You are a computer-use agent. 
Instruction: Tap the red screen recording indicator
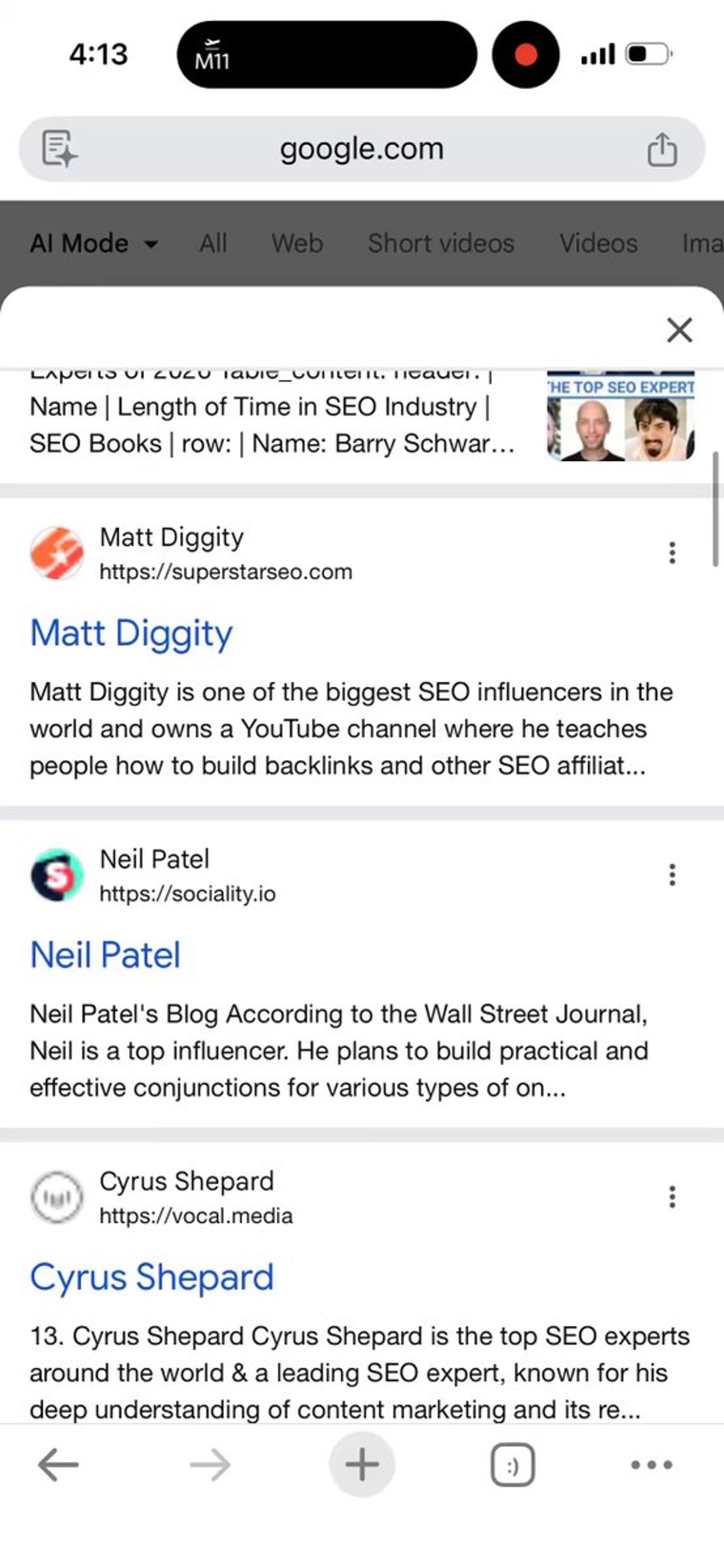click(x=525, y=55)
